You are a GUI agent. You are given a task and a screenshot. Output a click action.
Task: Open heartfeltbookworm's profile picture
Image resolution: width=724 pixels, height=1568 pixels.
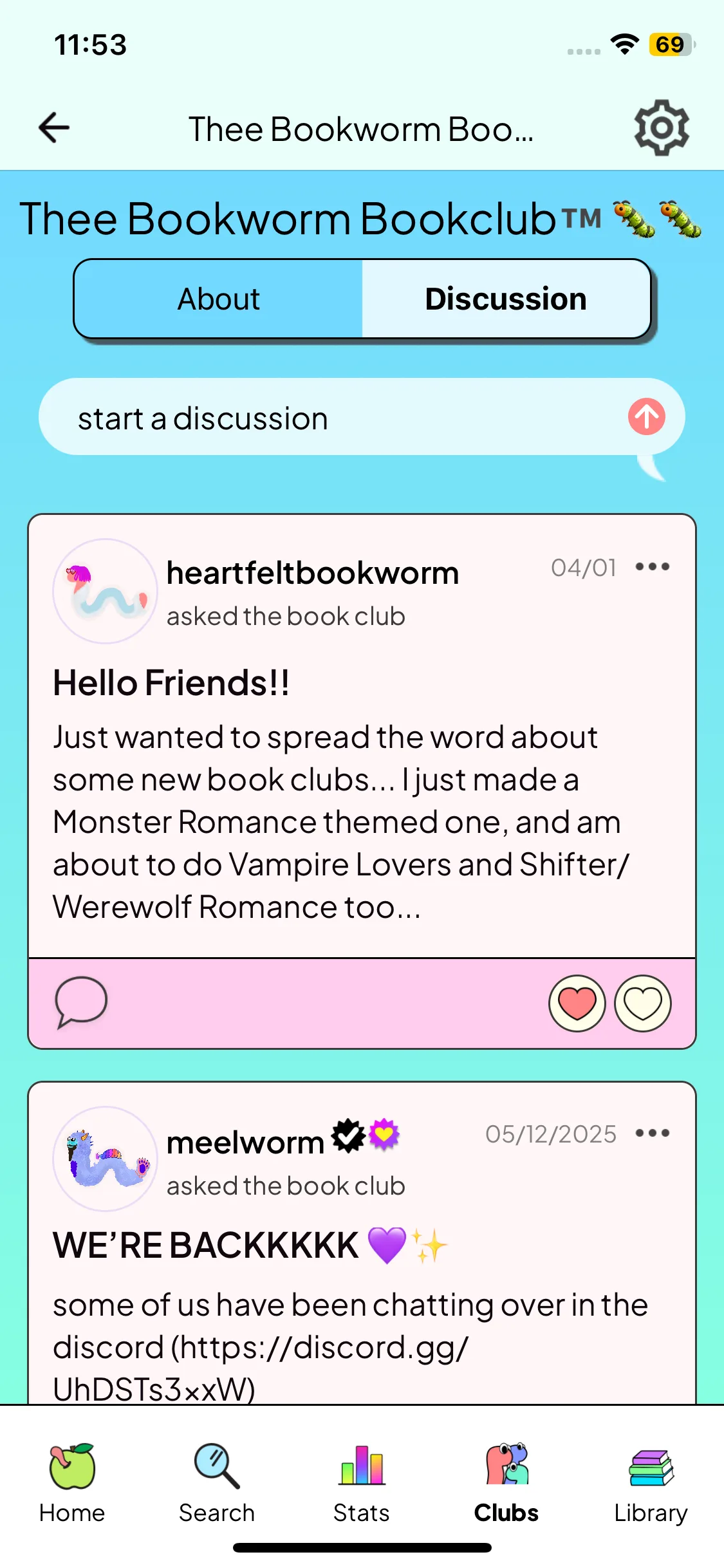coord(105,591)
